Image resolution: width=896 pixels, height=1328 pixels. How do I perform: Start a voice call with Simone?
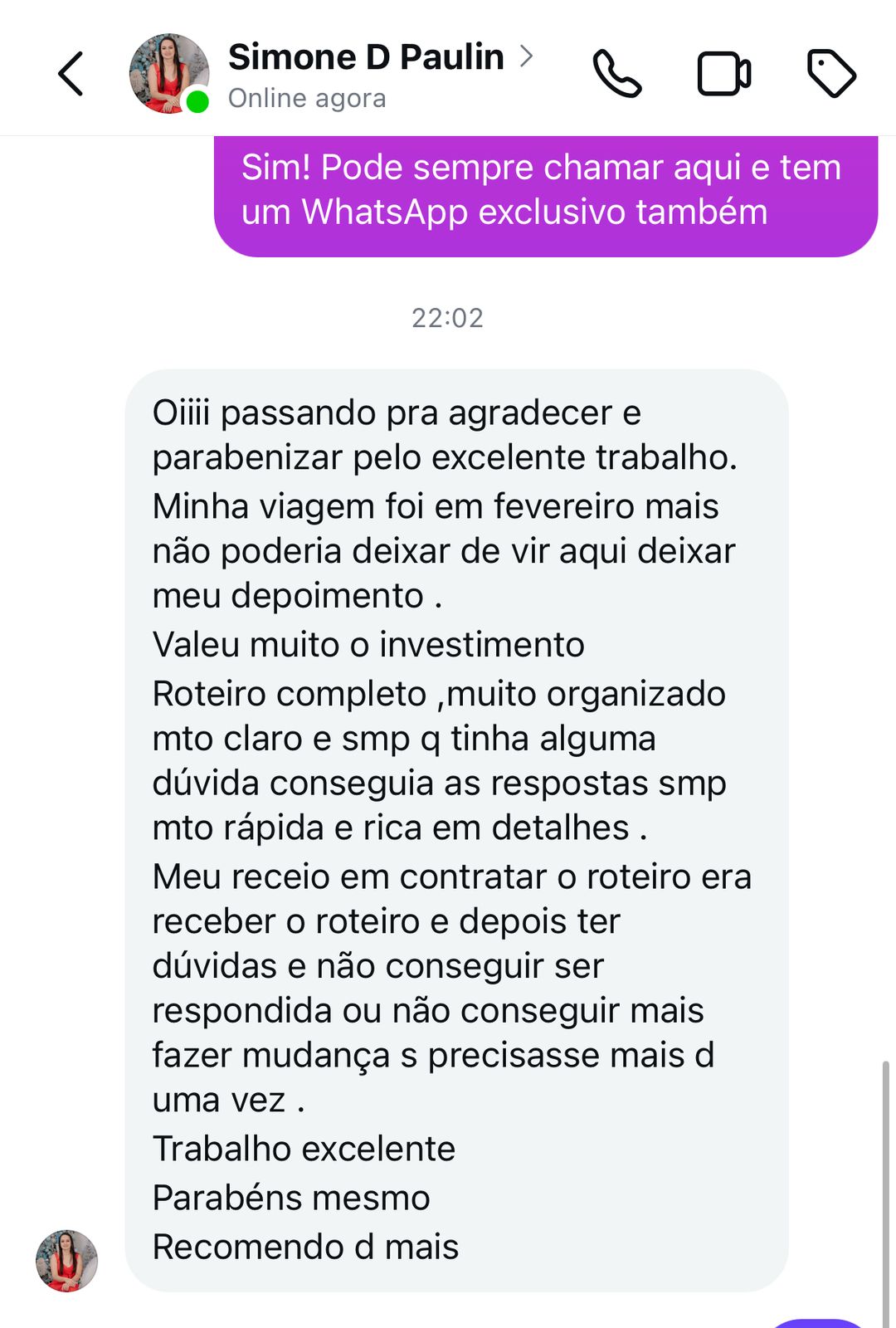tap(620, 74)
